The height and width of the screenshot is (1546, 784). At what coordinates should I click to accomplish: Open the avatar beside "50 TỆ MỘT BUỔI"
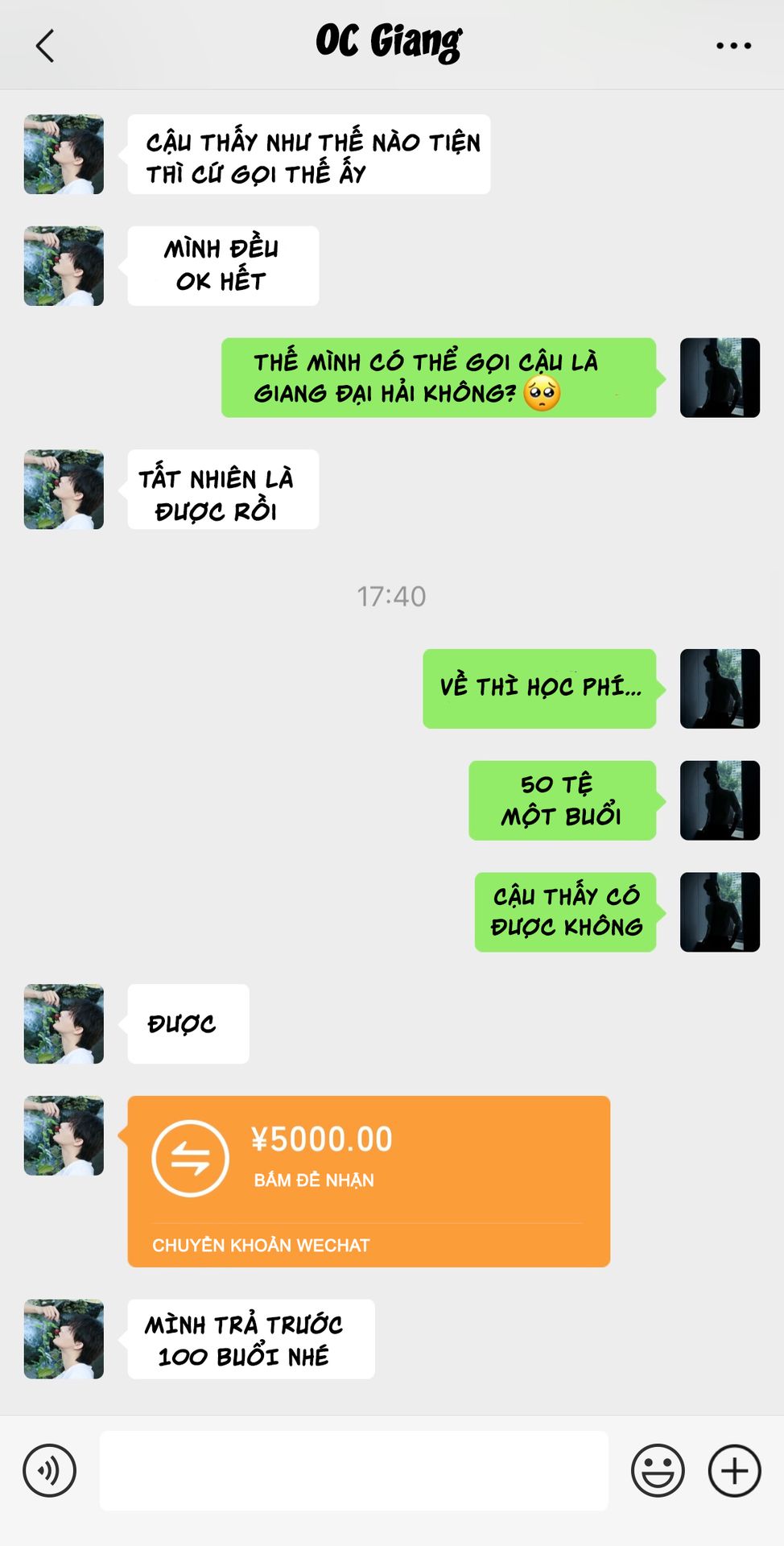pos(720,800)
